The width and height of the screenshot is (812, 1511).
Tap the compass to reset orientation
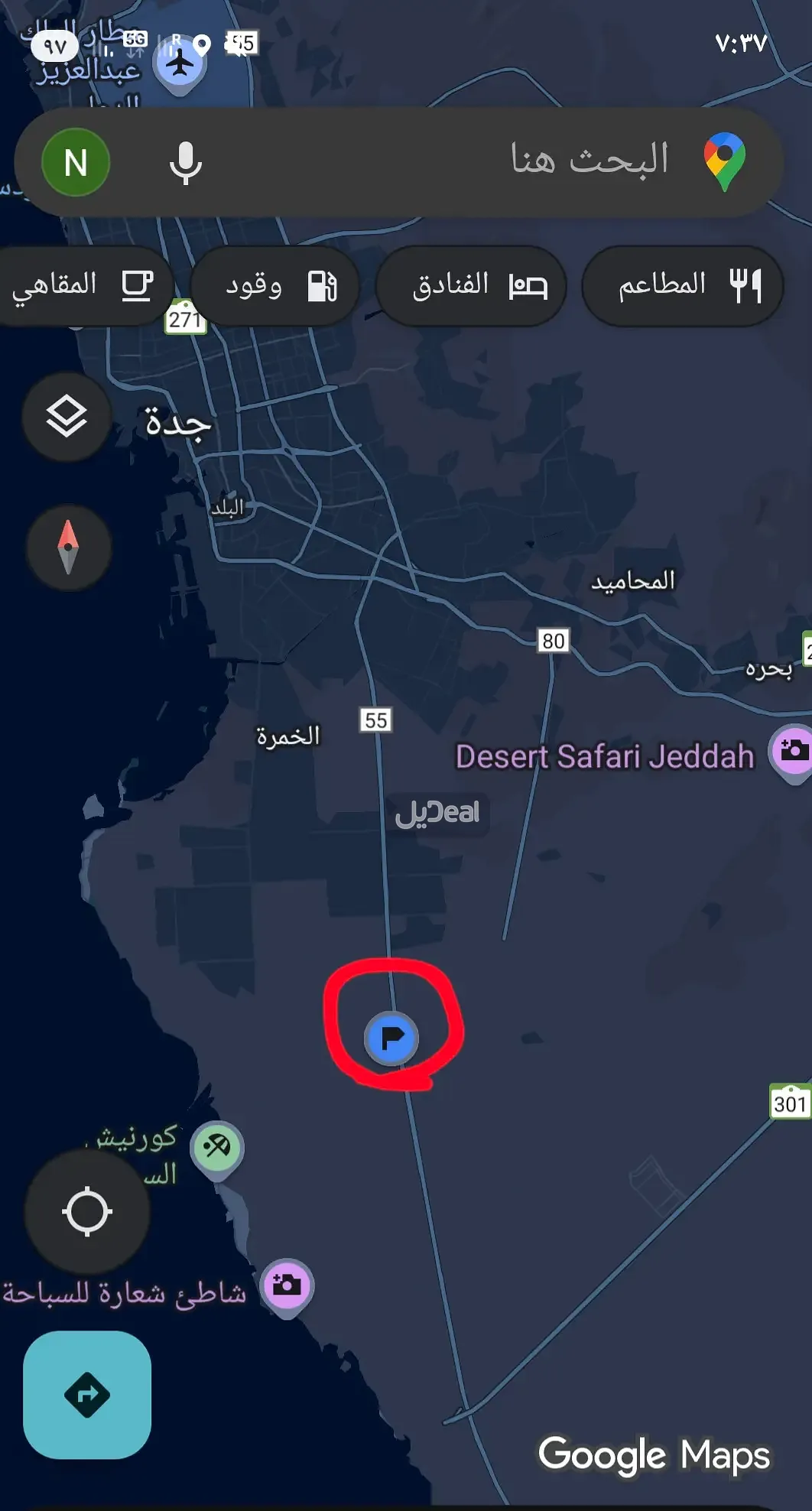click(x=69, y=548)
